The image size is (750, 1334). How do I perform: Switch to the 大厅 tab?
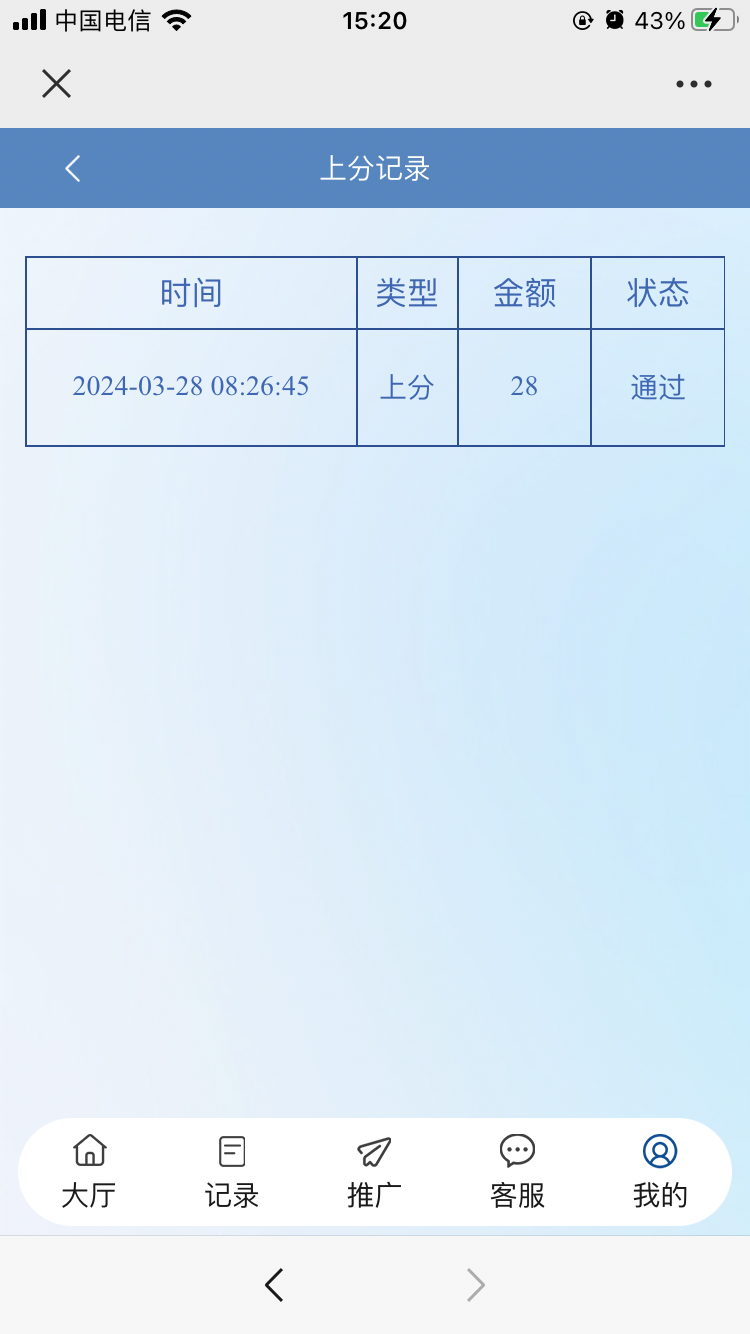coord(89,1172)
